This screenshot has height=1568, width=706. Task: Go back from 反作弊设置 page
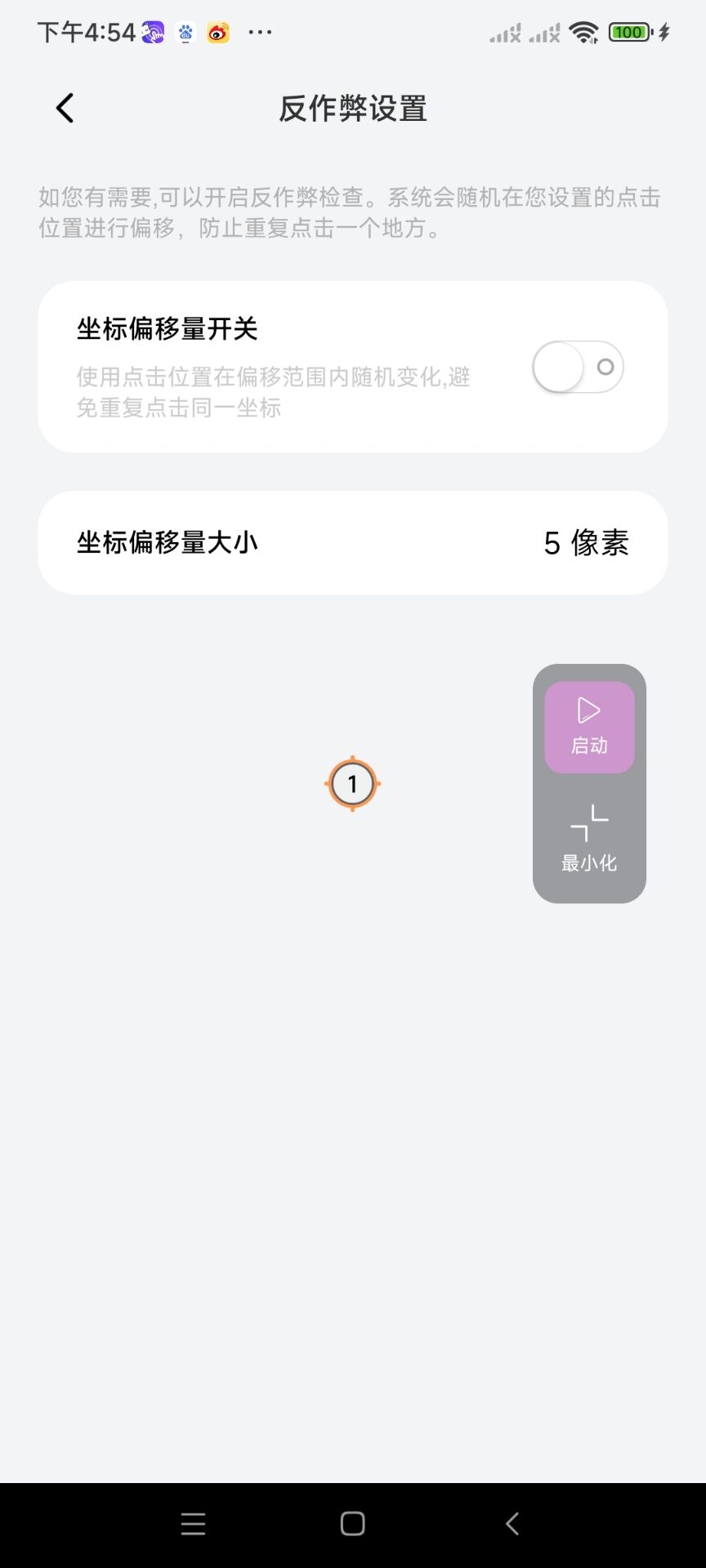65,108
